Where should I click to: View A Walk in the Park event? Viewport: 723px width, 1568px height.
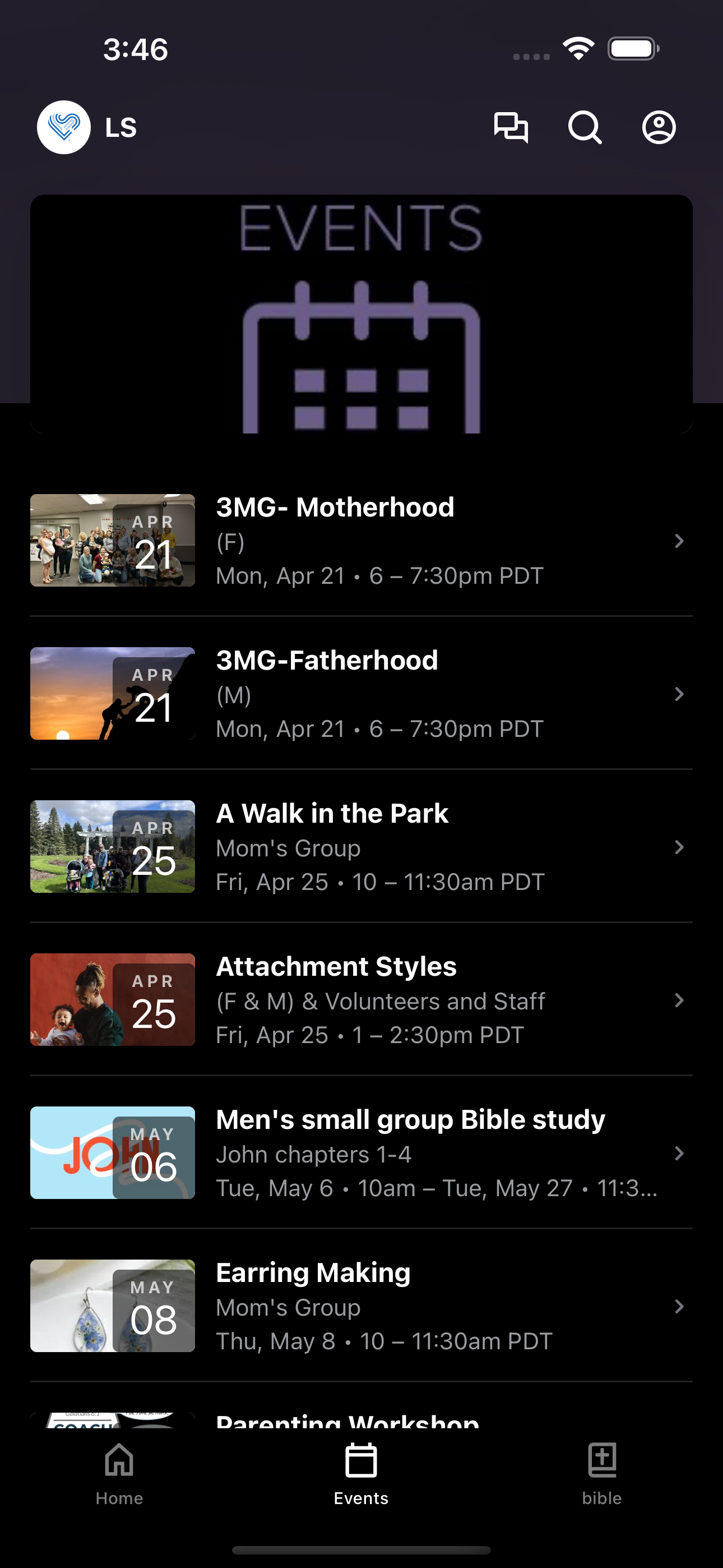click(x=361, y=847)
